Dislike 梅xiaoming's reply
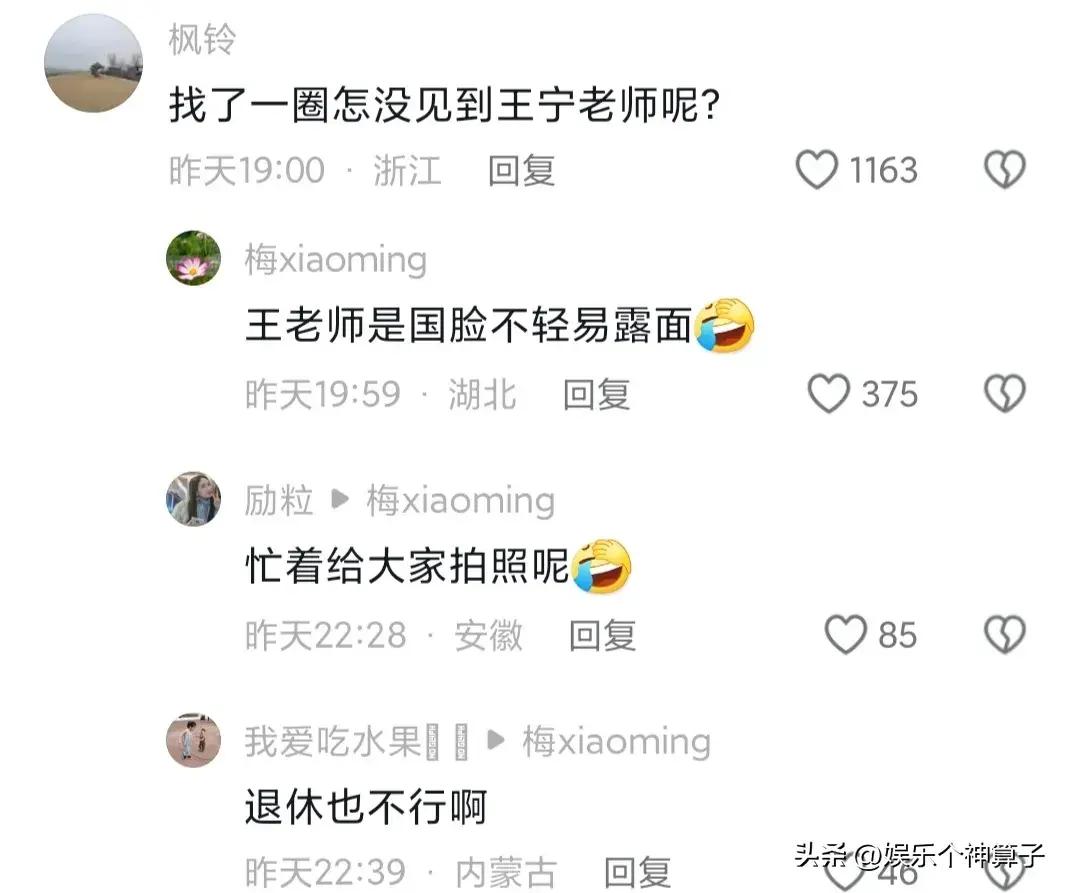Viewport: 1069px width, 893px height. point(1004,394)
